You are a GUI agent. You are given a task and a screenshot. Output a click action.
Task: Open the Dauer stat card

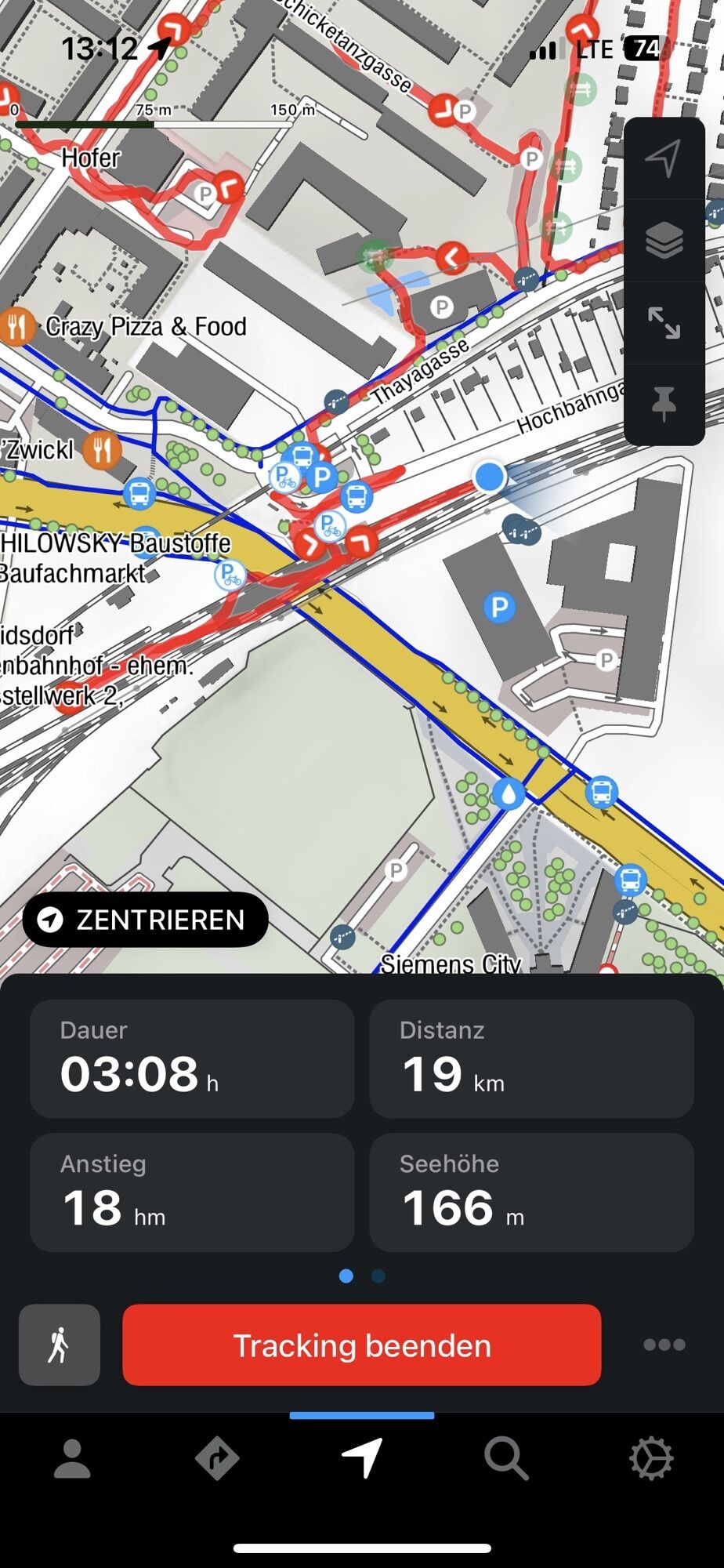(192, 1058)
